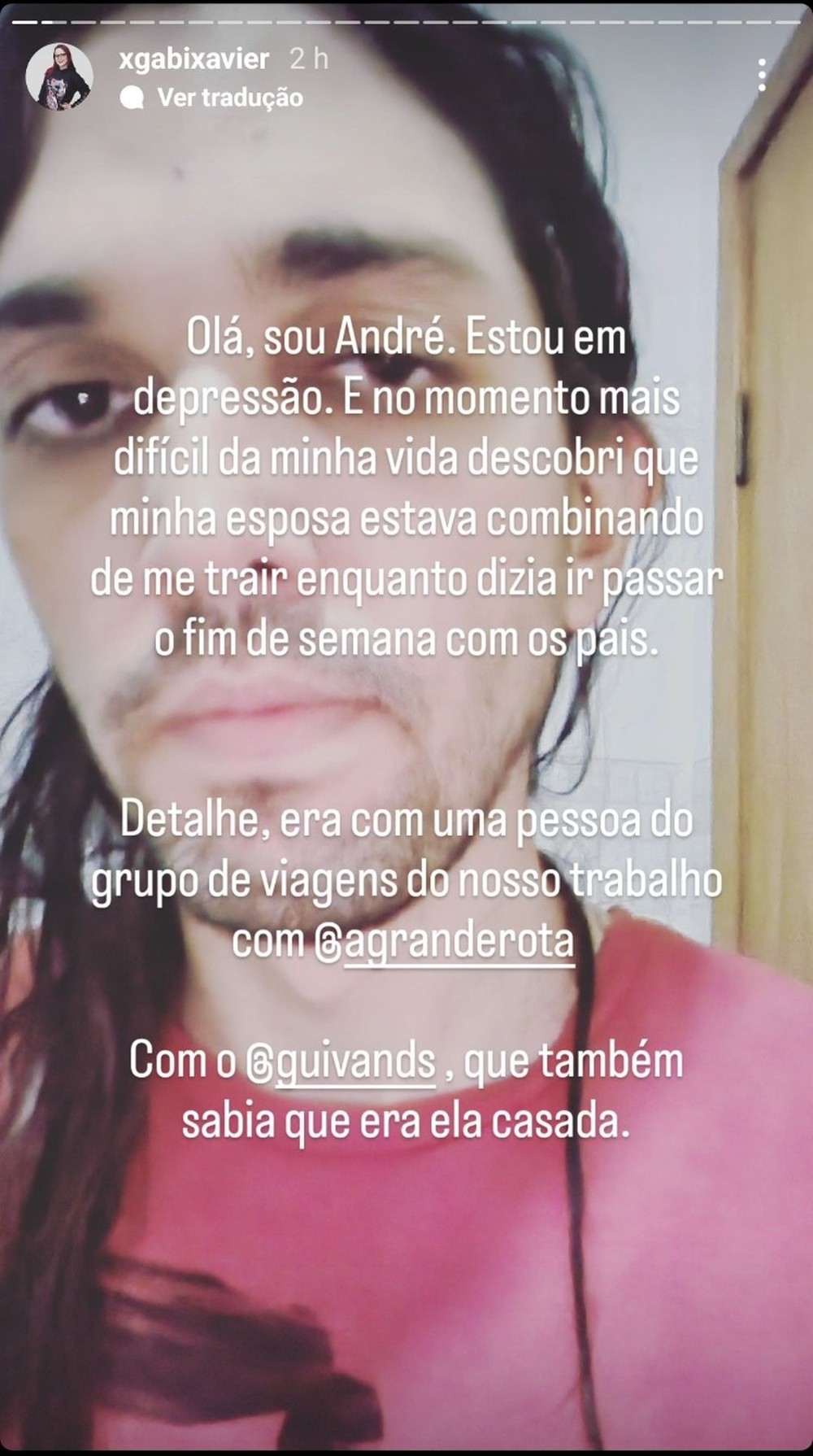Tap the avatar thumbnail in the story header
813x1456 pixels.
(x=58, y=76)
